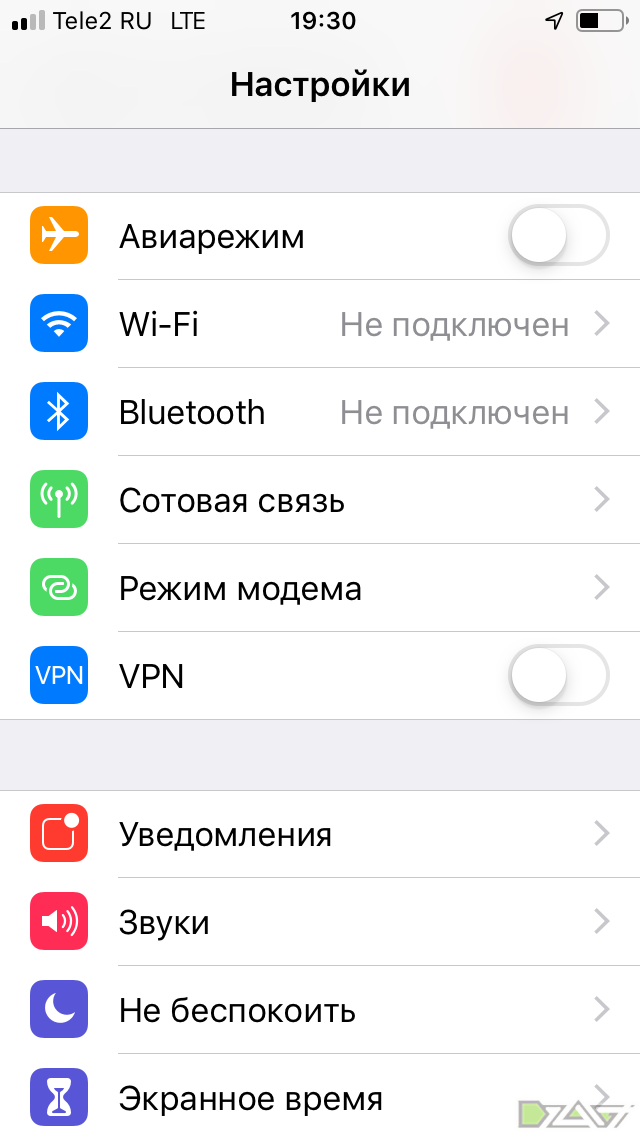Open Bluetooth settings
Viewport: 640px width, 1136px height.
coord(320,412)
